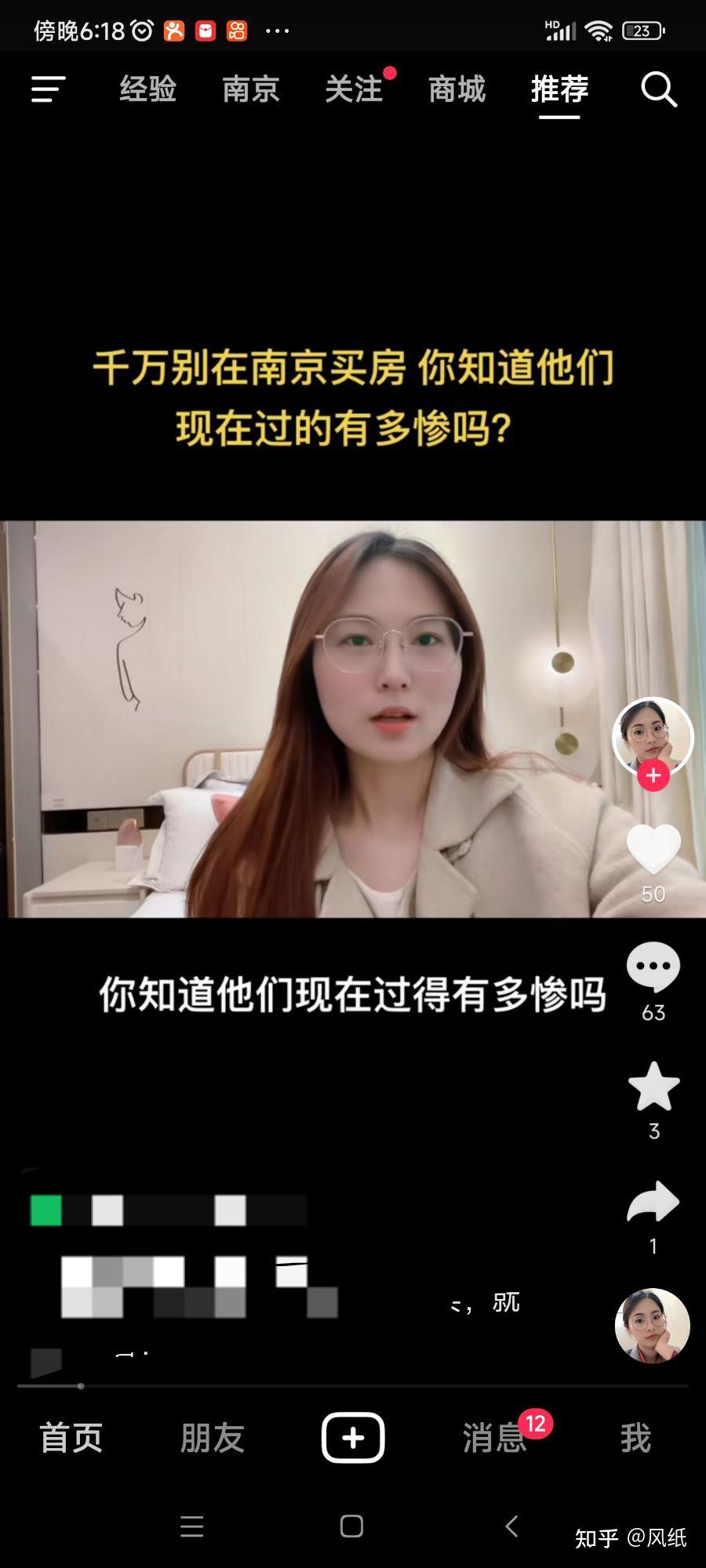Follow the creator with red plus
This screenshot has width=706, height=1568.
click(x=653, y=776)
